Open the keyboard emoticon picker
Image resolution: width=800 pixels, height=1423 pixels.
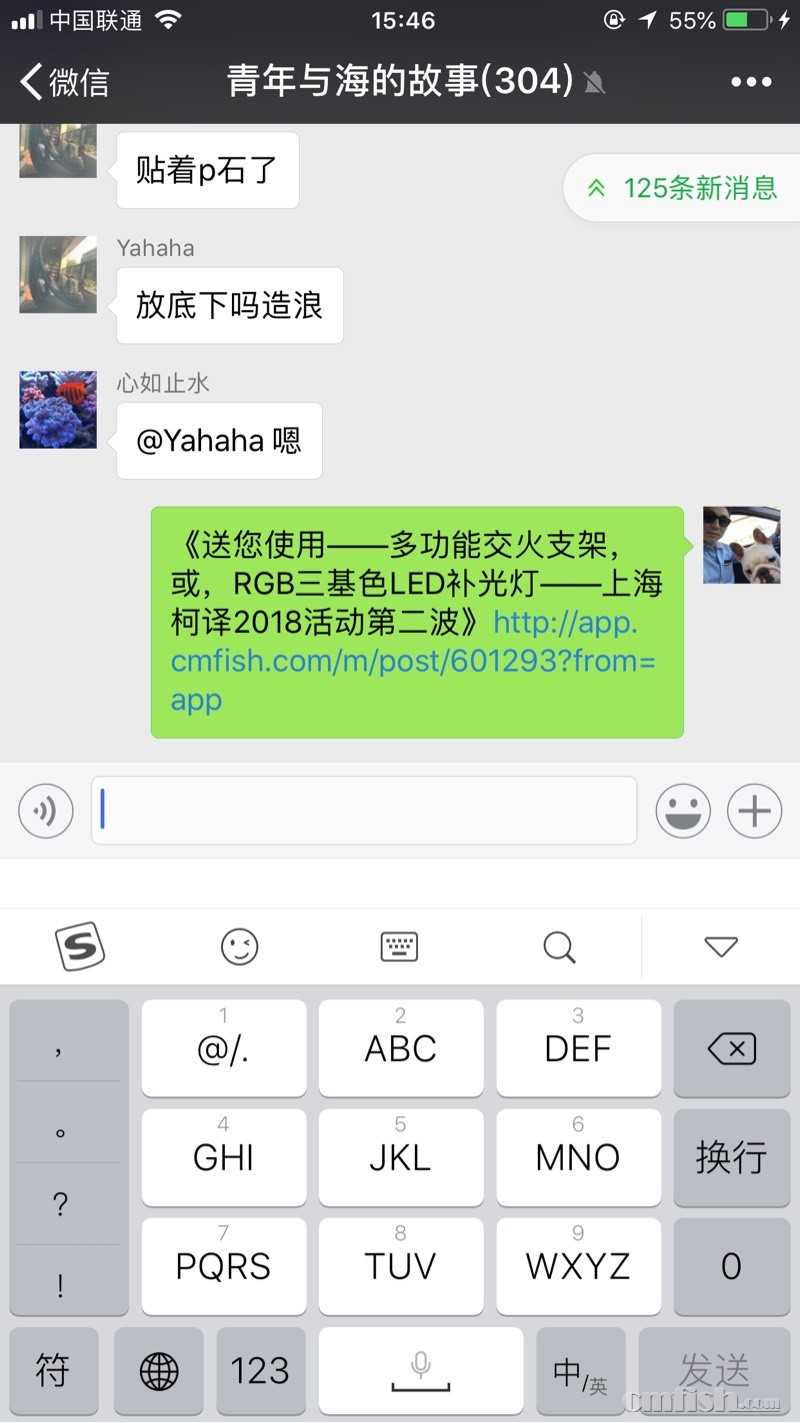pos(239,946)
